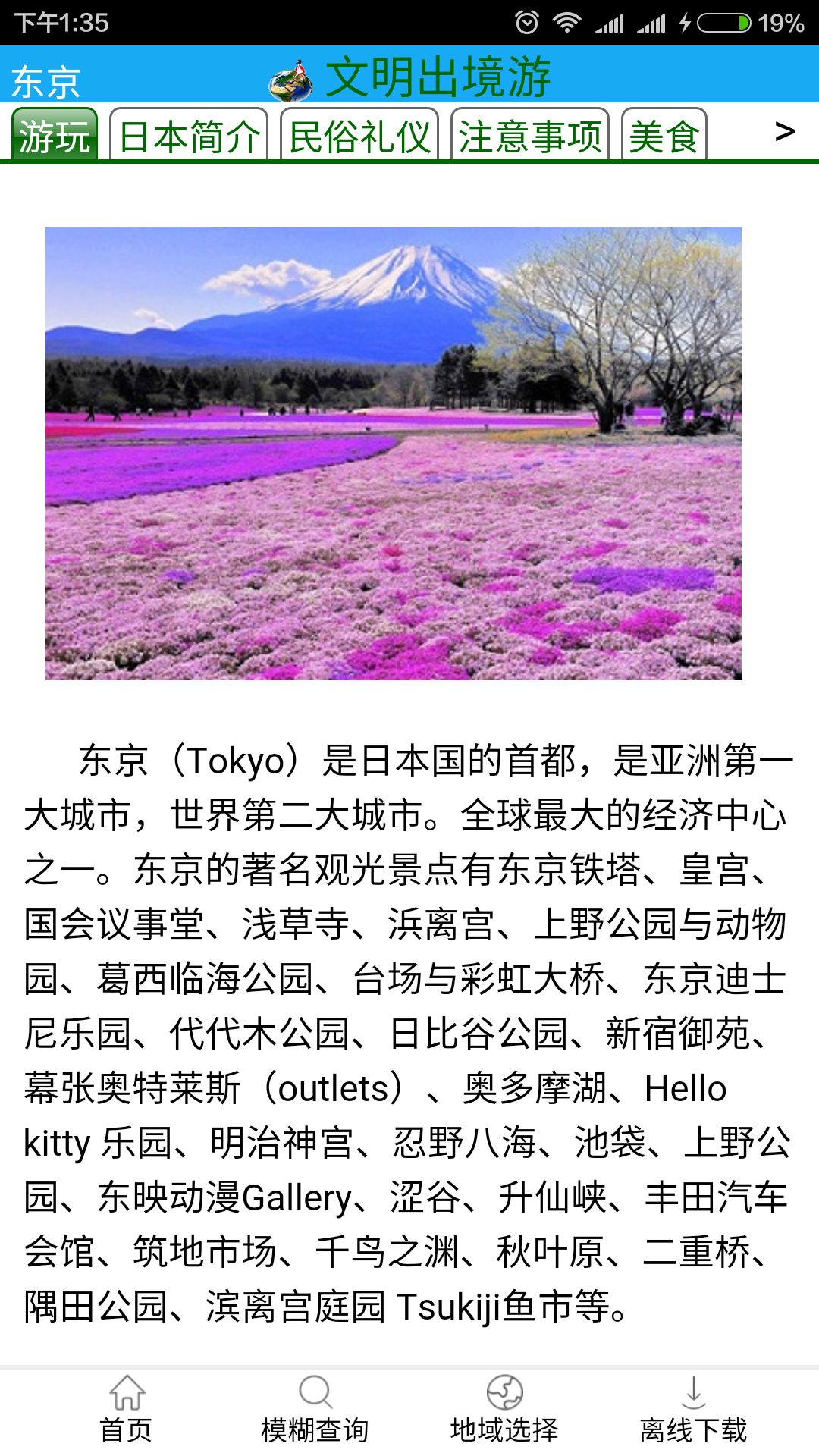Switch to the 日本简介 tab
Screen dimensions: 819x1456
(x=189, y=135)
